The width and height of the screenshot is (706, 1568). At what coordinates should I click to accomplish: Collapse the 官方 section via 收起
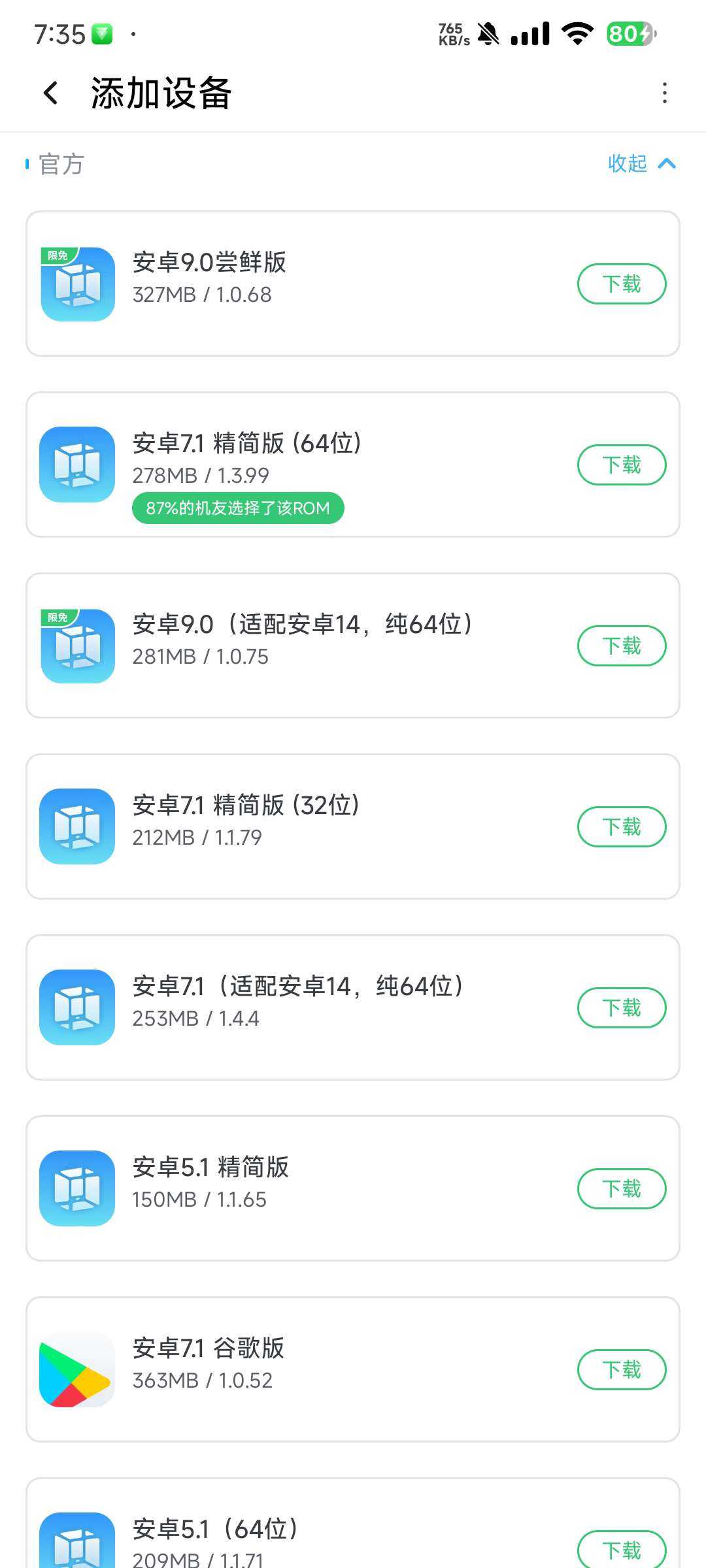click(642, 163)
